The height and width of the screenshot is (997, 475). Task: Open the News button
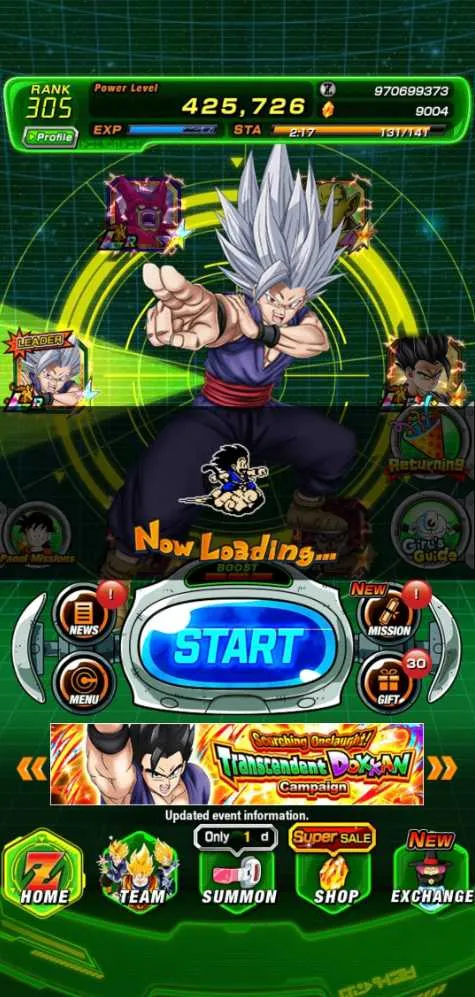(84, 615)
